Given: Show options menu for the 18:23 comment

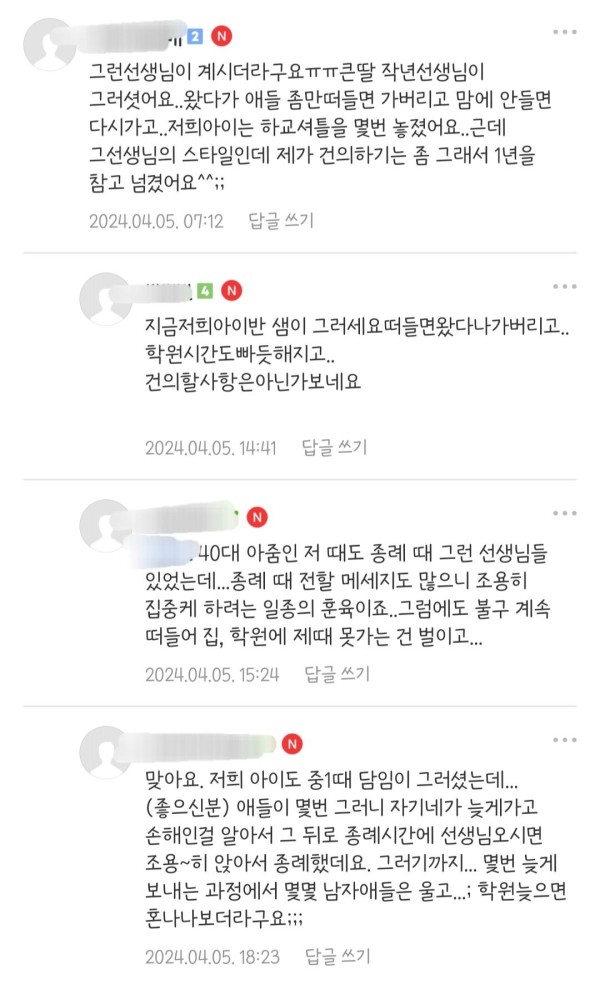Looking at the screenshot, I should (x=566, y=740).
